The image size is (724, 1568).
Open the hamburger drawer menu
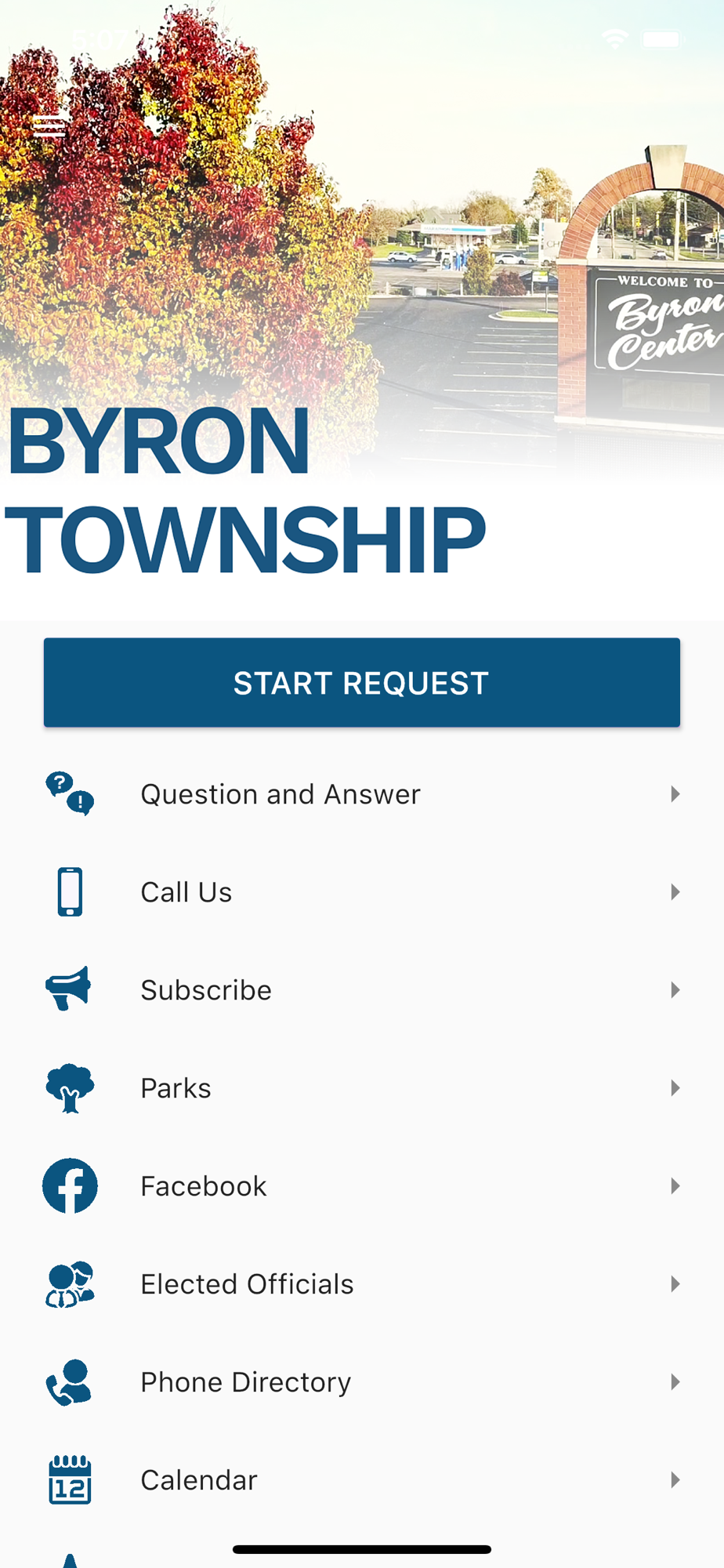pyautogui.click(x=49, y=125)
